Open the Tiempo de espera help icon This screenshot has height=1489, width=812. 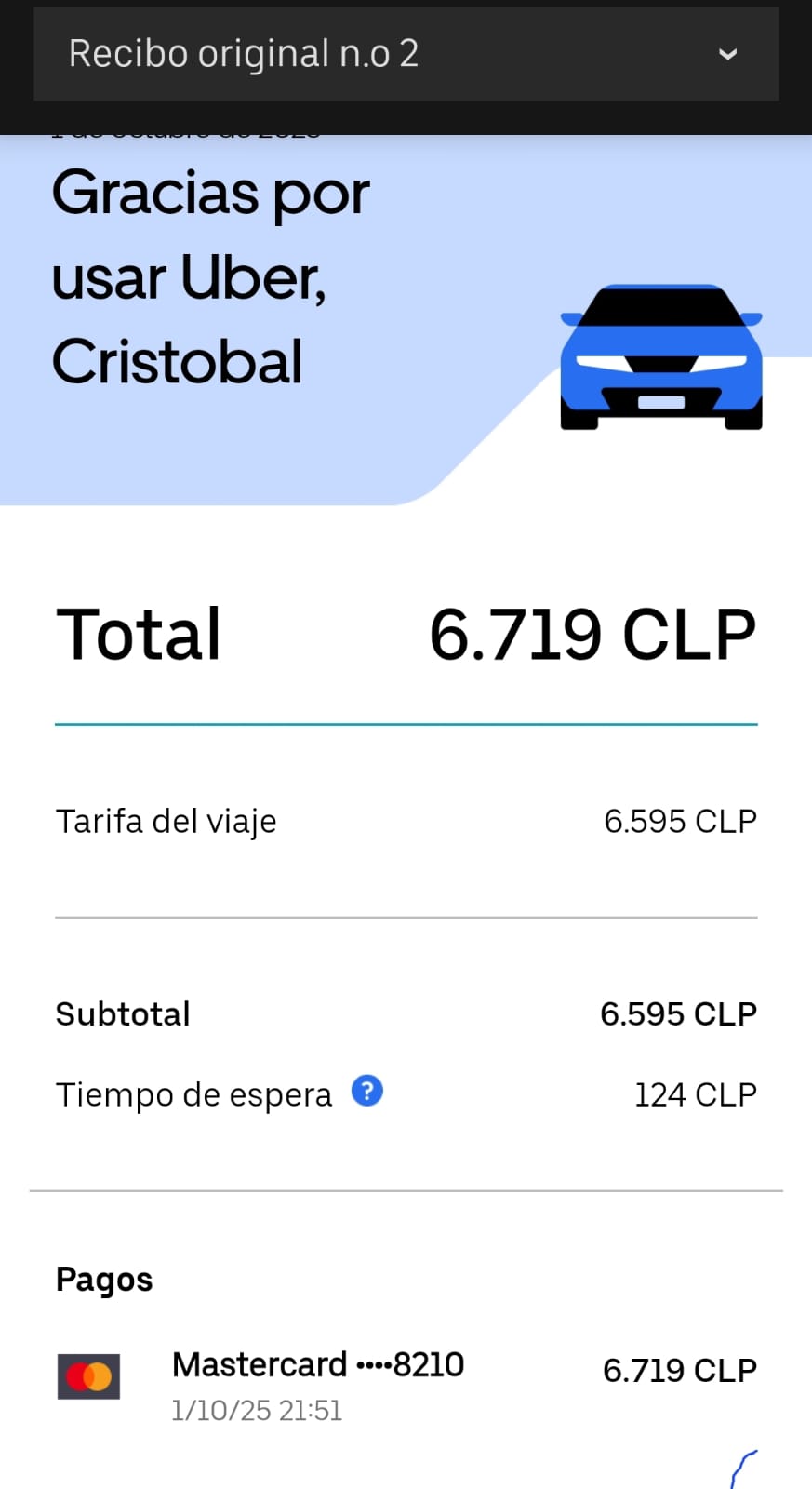(x=367, y=1091)
